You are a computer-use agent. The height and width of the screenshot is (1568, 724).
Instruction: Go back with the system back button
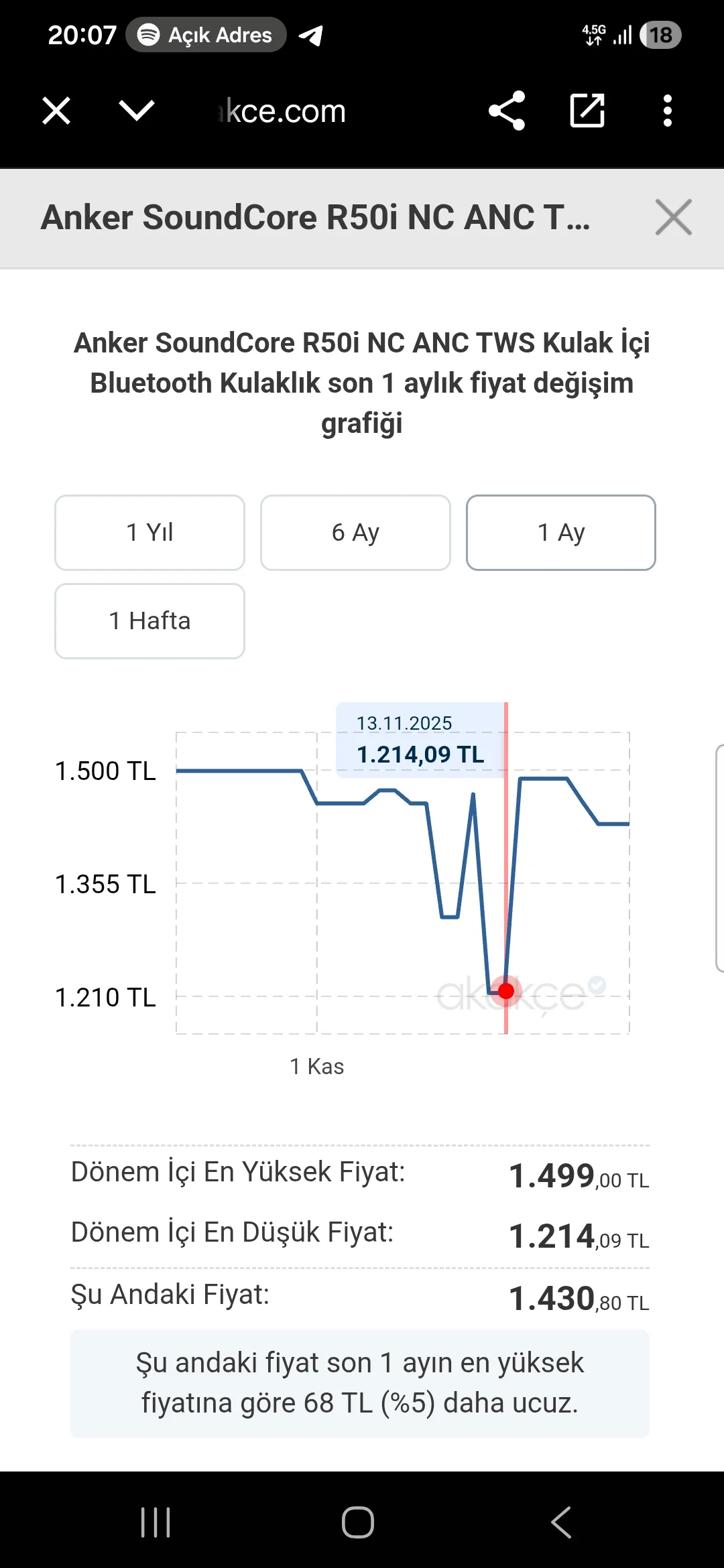(561, 1522)
